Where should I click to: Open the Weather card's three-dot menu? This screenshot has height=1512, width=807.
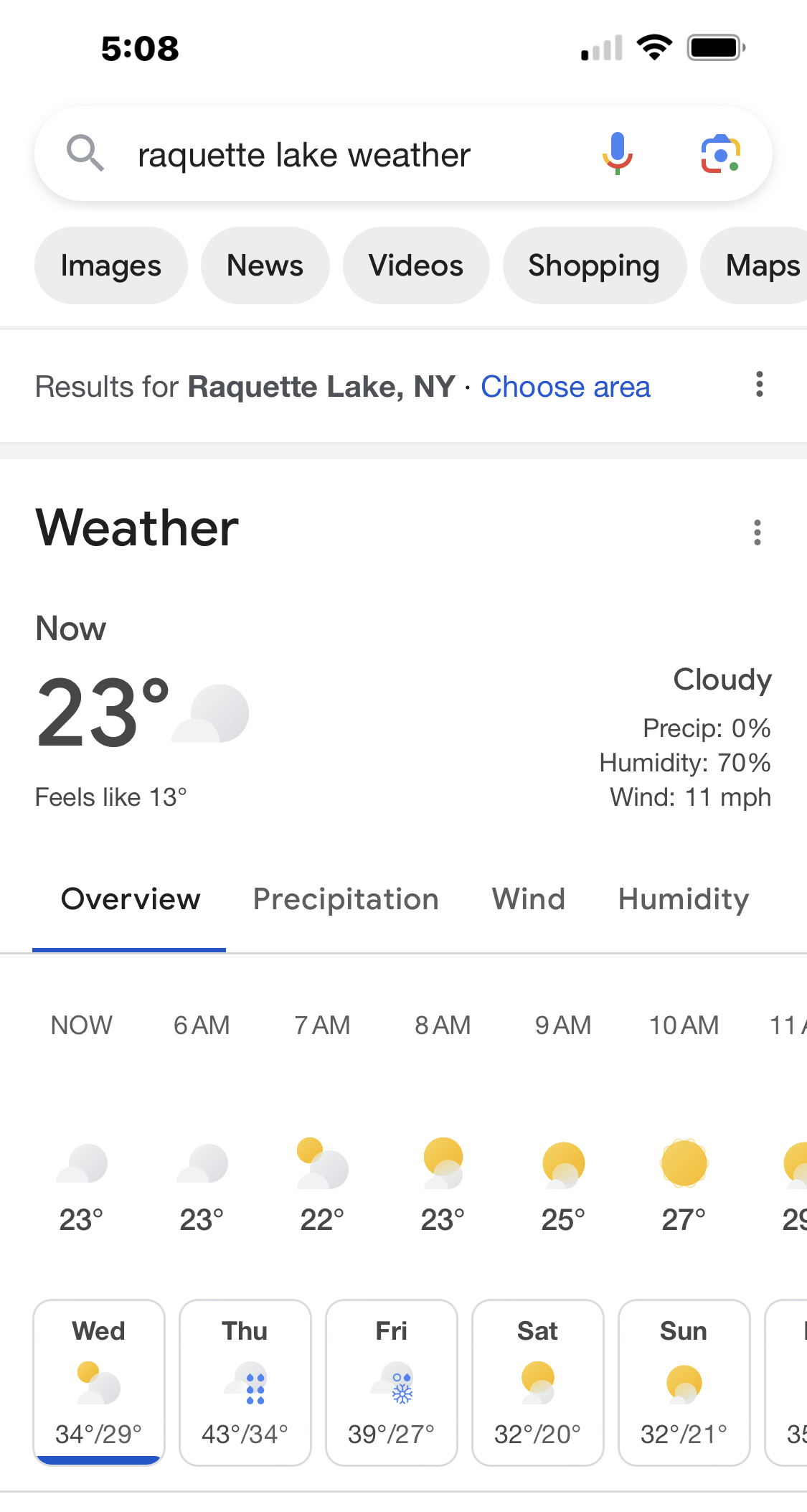pyautogui.click(x=758, y=532)
